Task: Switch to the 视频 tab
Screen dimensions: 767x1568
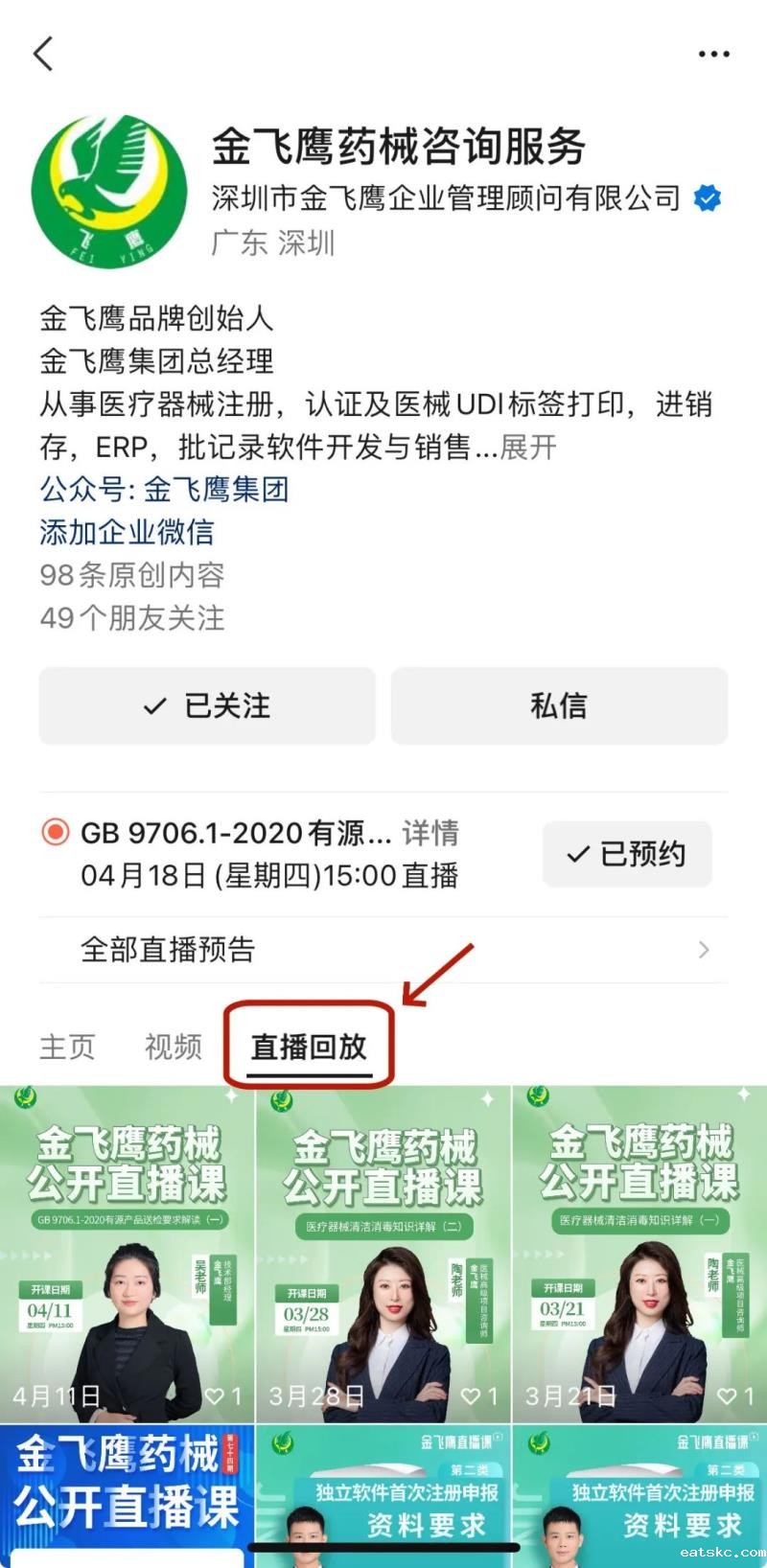Action: click(174, 1046)
